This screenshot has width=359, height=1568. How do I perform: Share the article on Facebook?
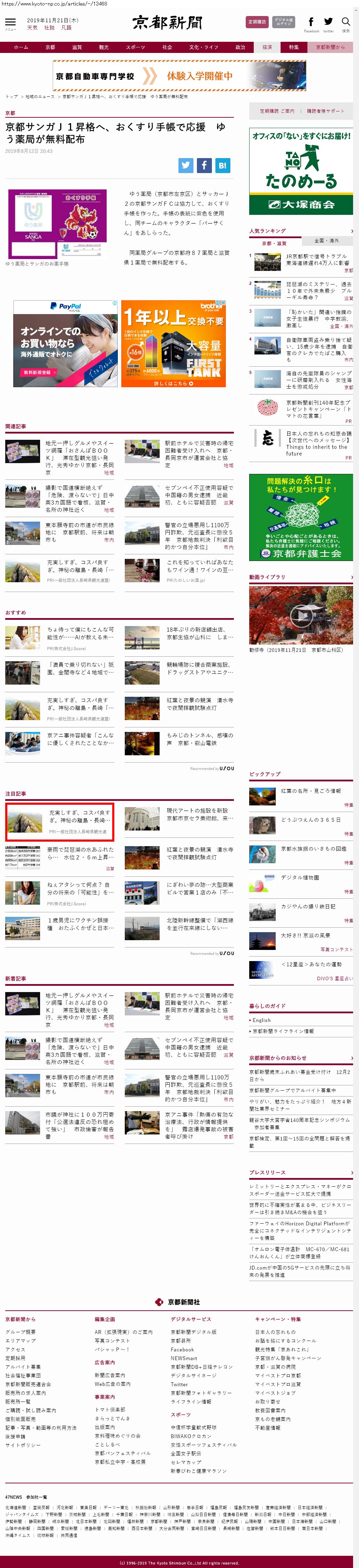(204, 165)
